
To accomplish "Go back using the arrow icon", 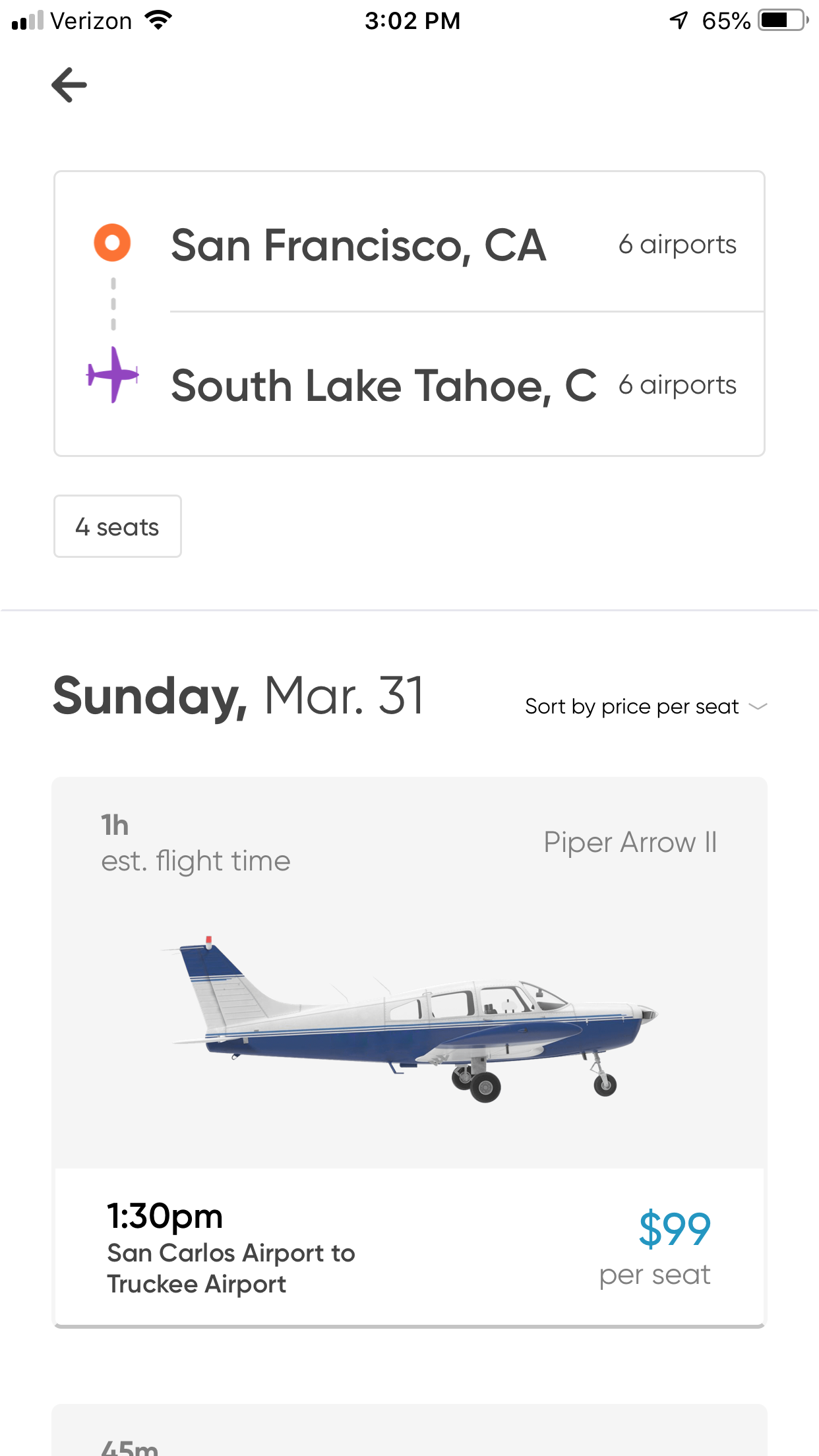I will (x=69, y=85).
